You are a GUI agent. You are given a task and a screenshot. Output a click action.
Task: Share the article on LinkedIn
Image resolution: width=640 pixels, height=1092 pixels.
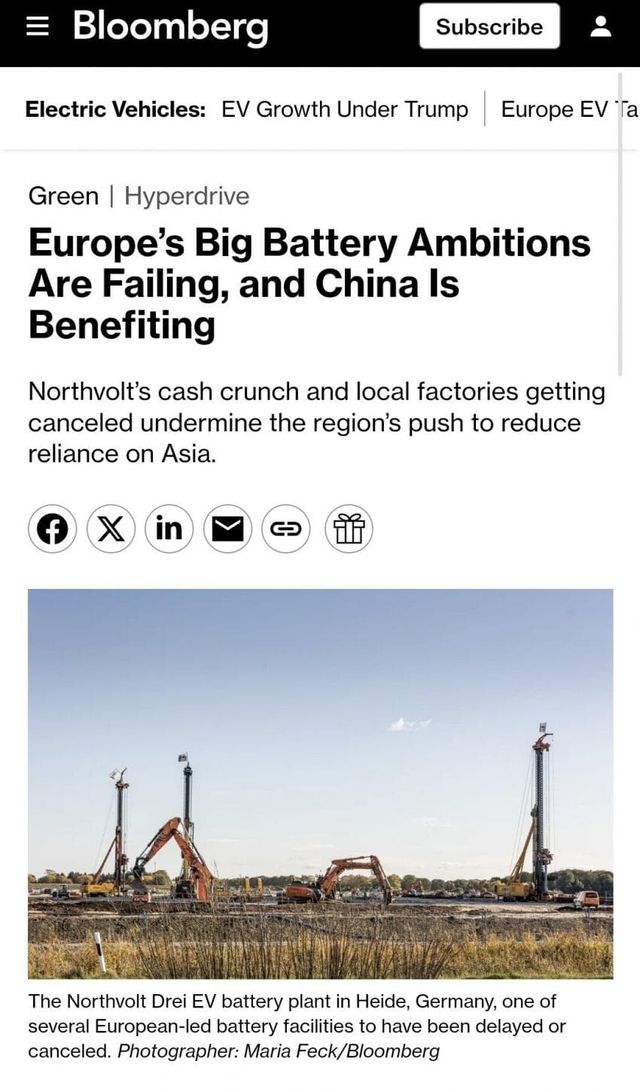[169, 529]
